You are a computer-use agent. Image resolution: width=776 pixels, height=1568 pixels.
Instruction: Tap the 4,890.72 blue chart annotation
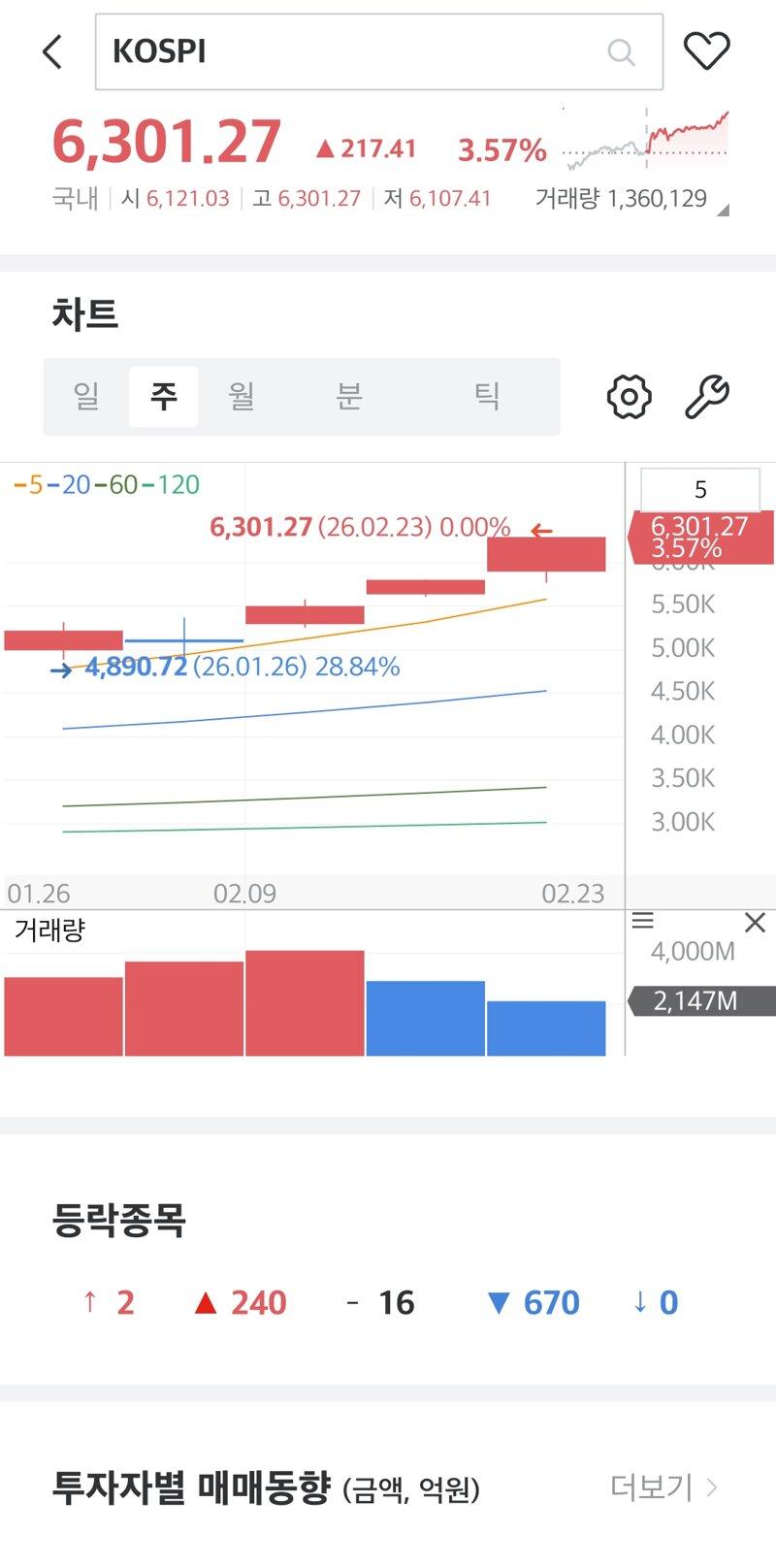(136, 668)
